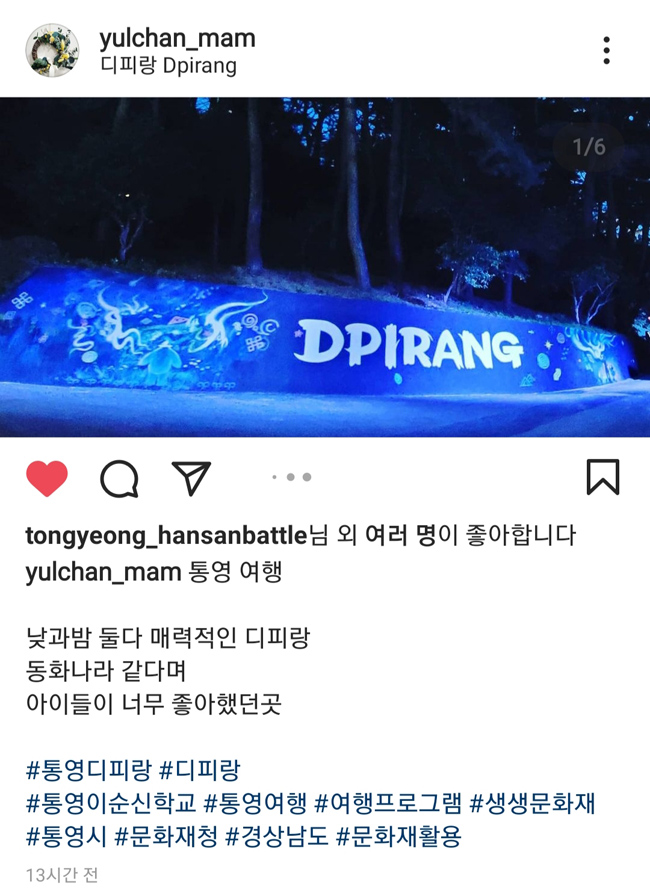This screenshot has width=650, height=896.
Task: Open the yulchan_mam username in the header
Action: pyautogui.click(x=177, y=38)
